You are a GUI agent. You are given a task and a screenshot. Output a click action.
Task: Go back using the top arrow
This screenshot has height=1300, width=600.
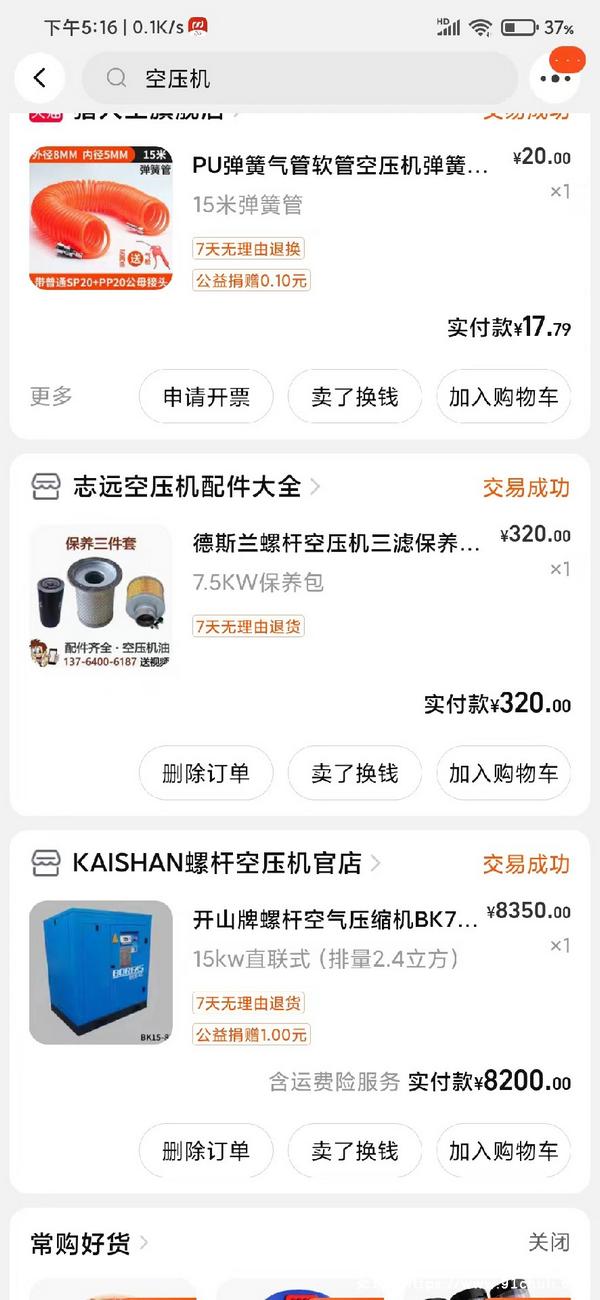click(x=40, y=78)
